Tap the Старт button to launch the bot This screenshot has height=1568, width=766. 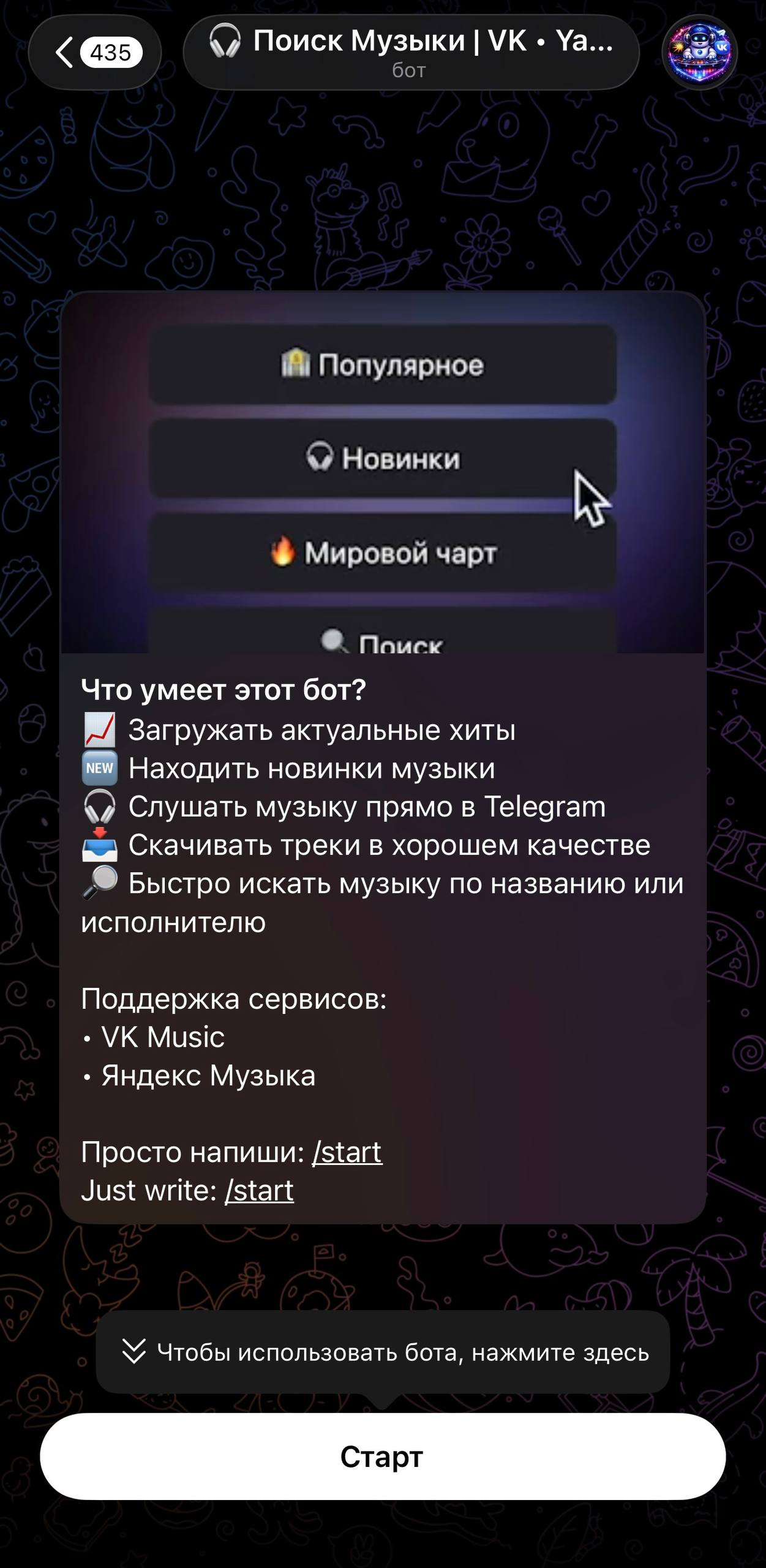tap(383, 1457)
